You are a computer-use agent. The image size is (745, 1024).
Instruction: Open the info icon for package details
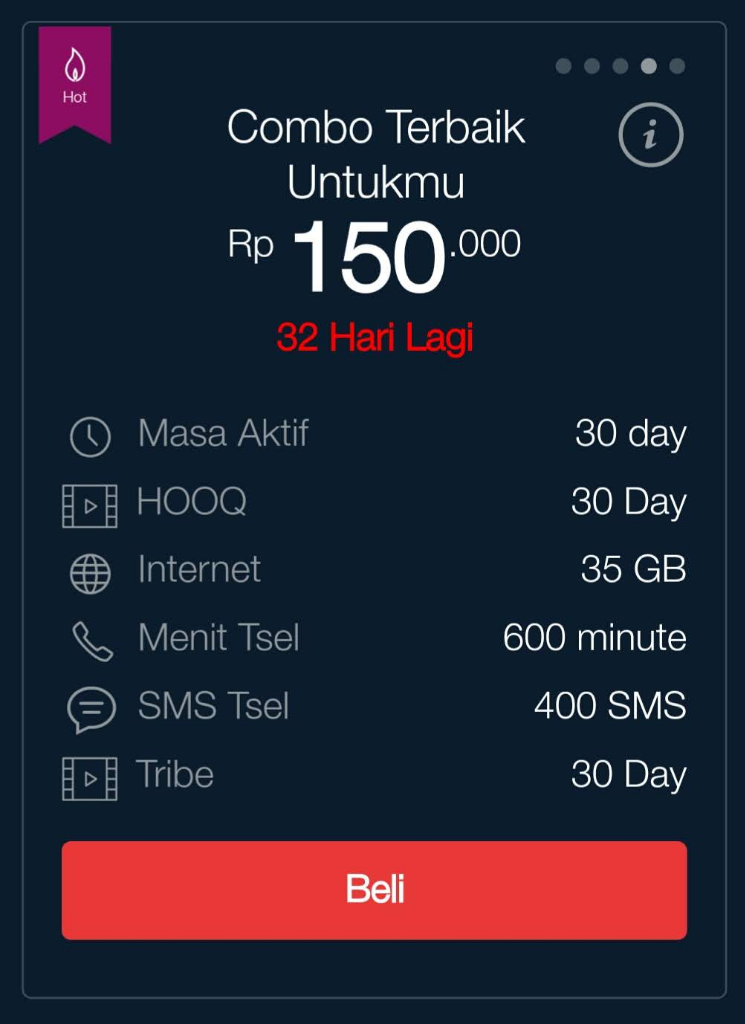[650, 135]
